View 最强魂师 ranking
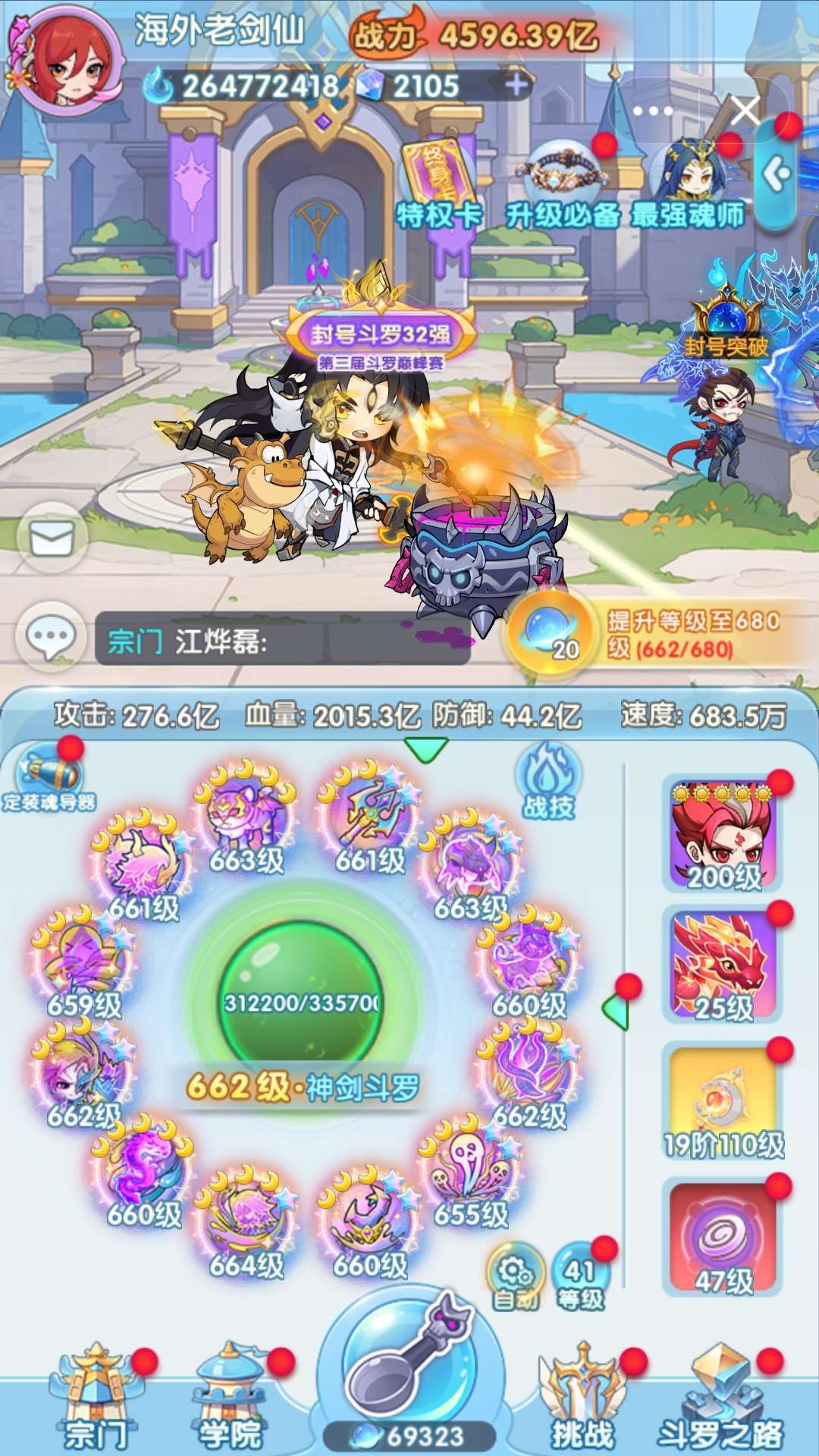Viewport: 819px width, 1456px height. tap(689, 186)
